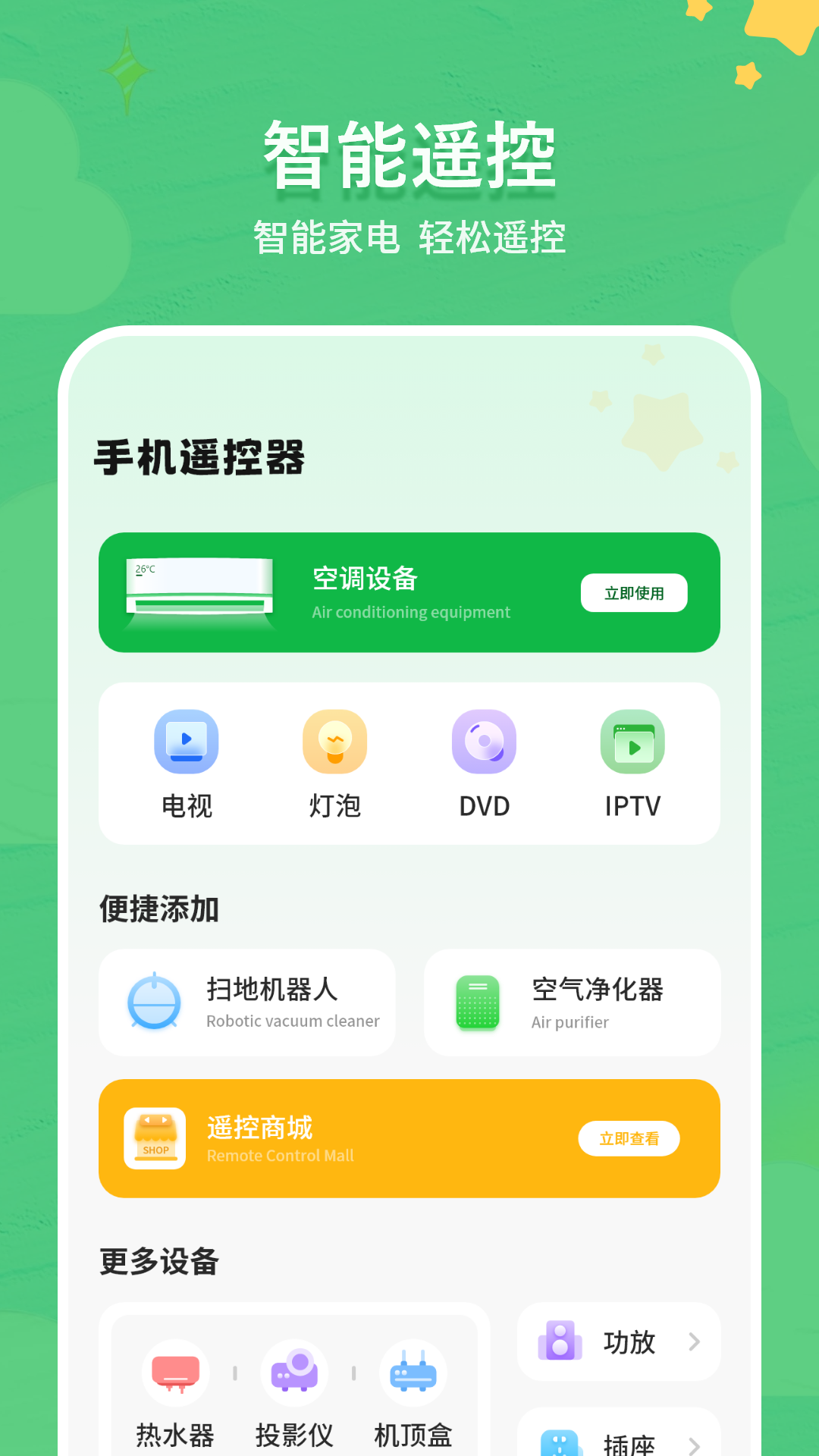Screen dimensions: 819x1456
Task: Click the 立即查看 button on the mall banner
Action: coord(629,1137)
